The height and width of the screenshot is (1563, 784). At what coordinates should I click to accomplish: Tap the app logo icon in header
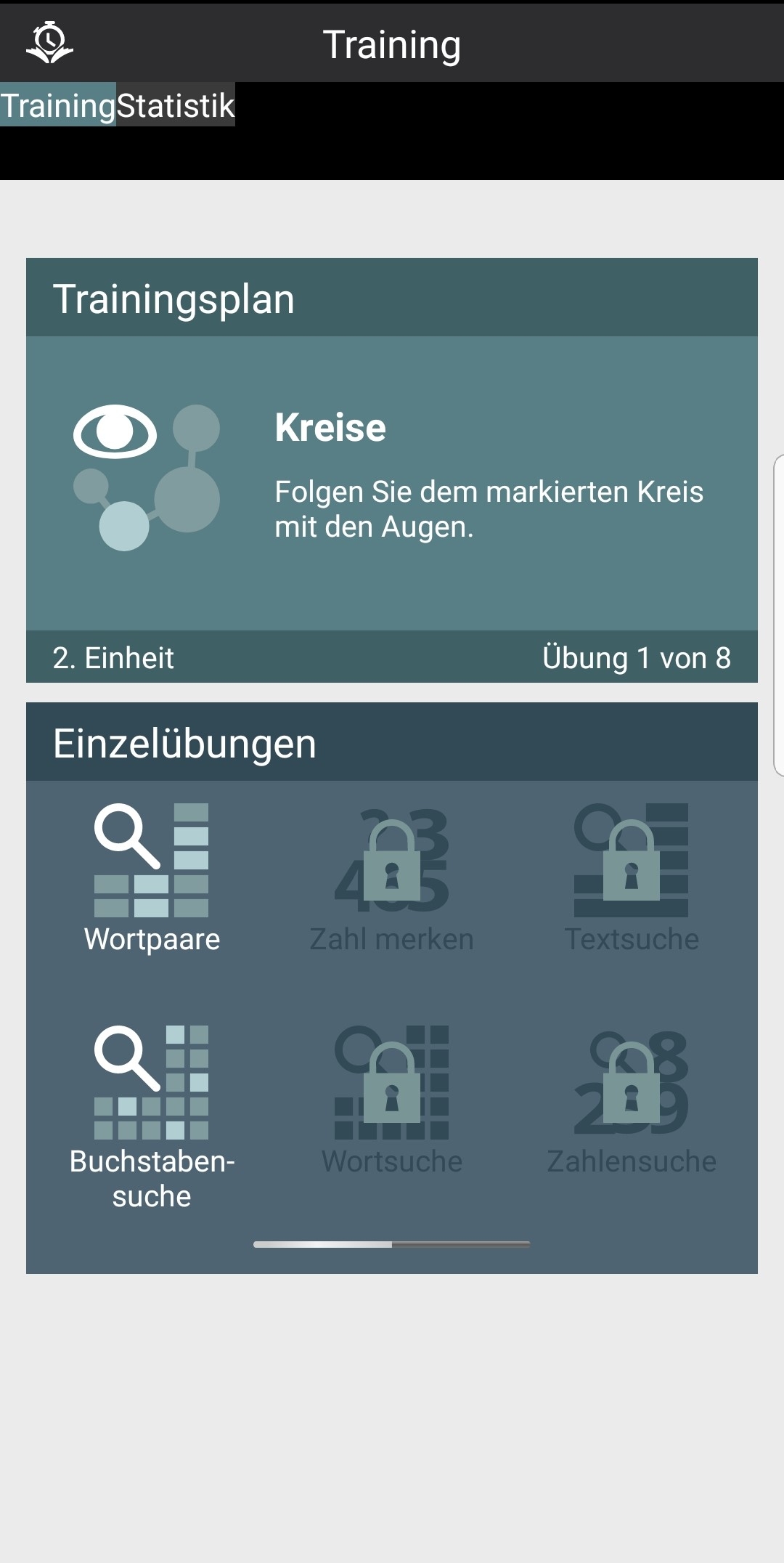(x=49, y=43)
